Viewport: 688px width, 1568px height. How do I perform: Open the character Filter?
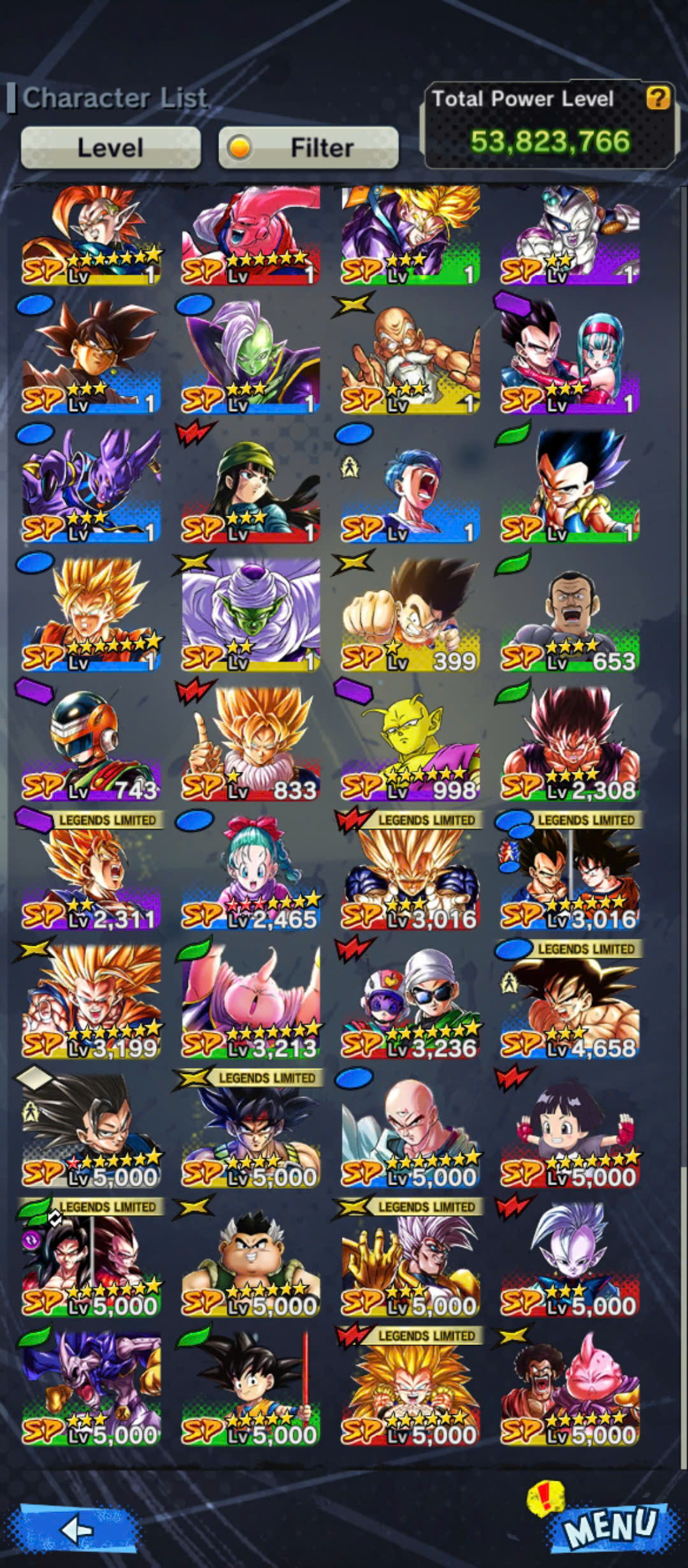(308, 147)
